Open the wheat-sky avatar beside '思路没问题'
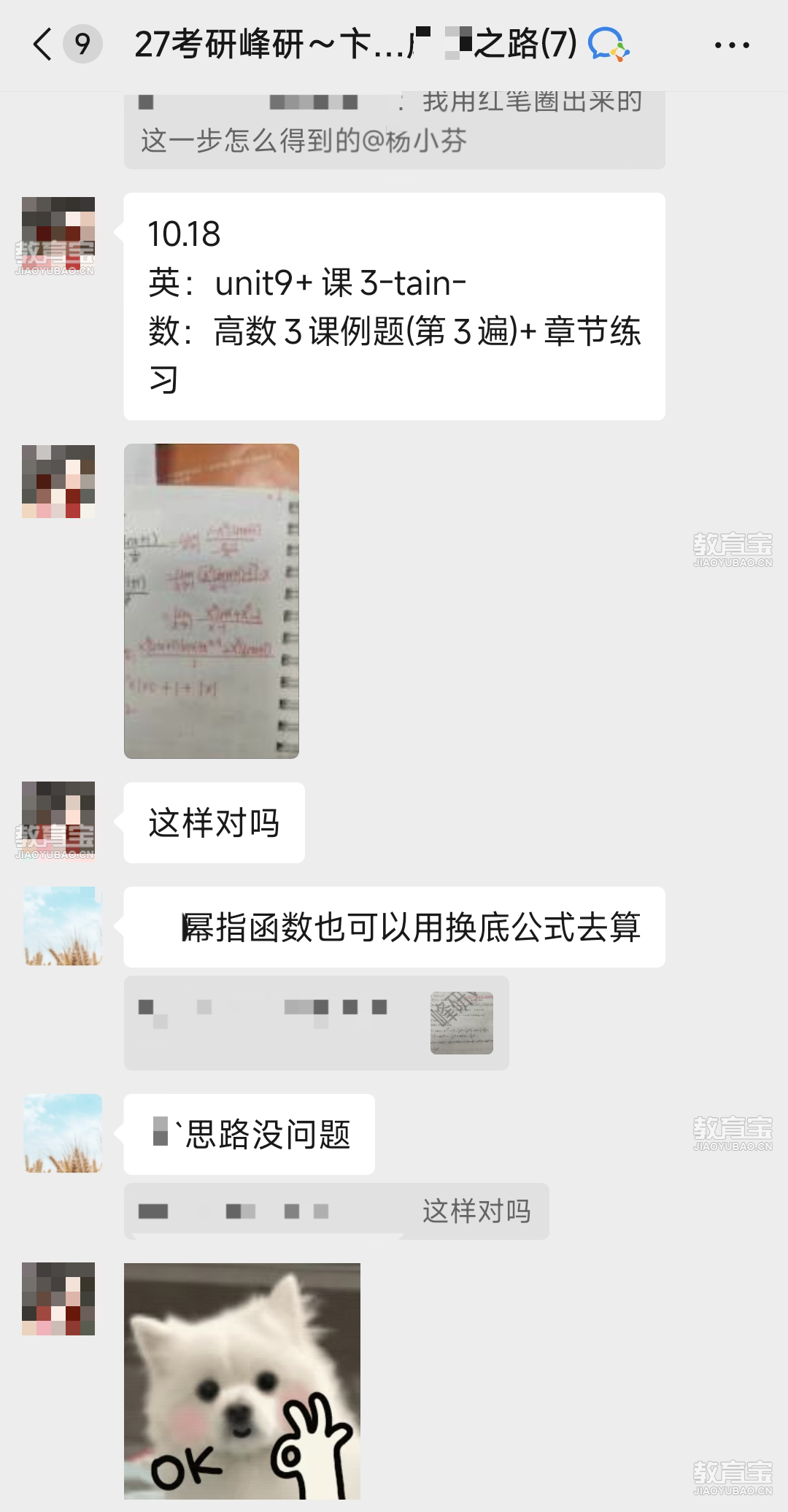The image size is (788, 1512). point(63,1133)
